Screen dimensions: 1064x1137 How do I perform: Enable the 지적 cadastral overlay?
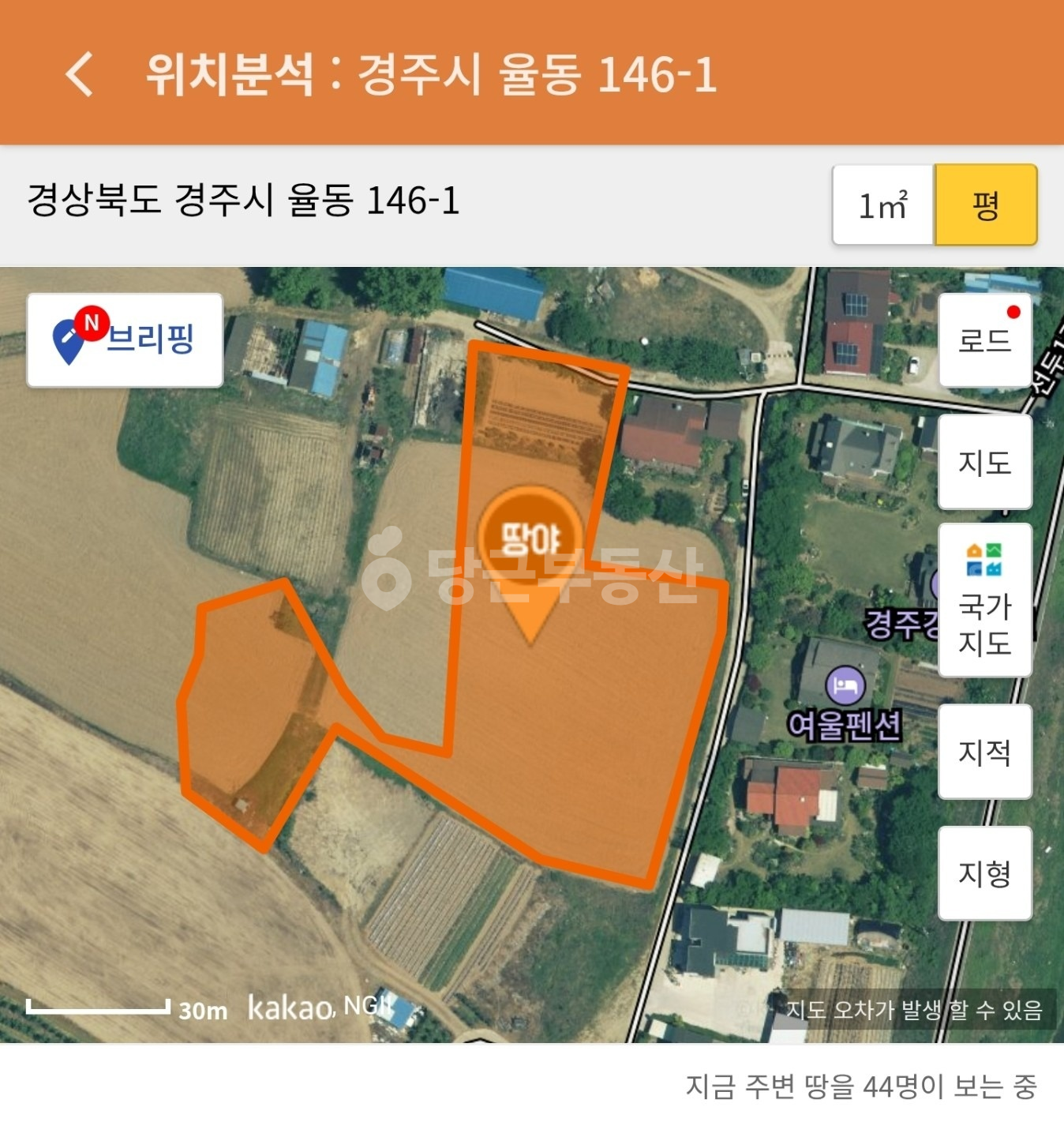(985, 752)
